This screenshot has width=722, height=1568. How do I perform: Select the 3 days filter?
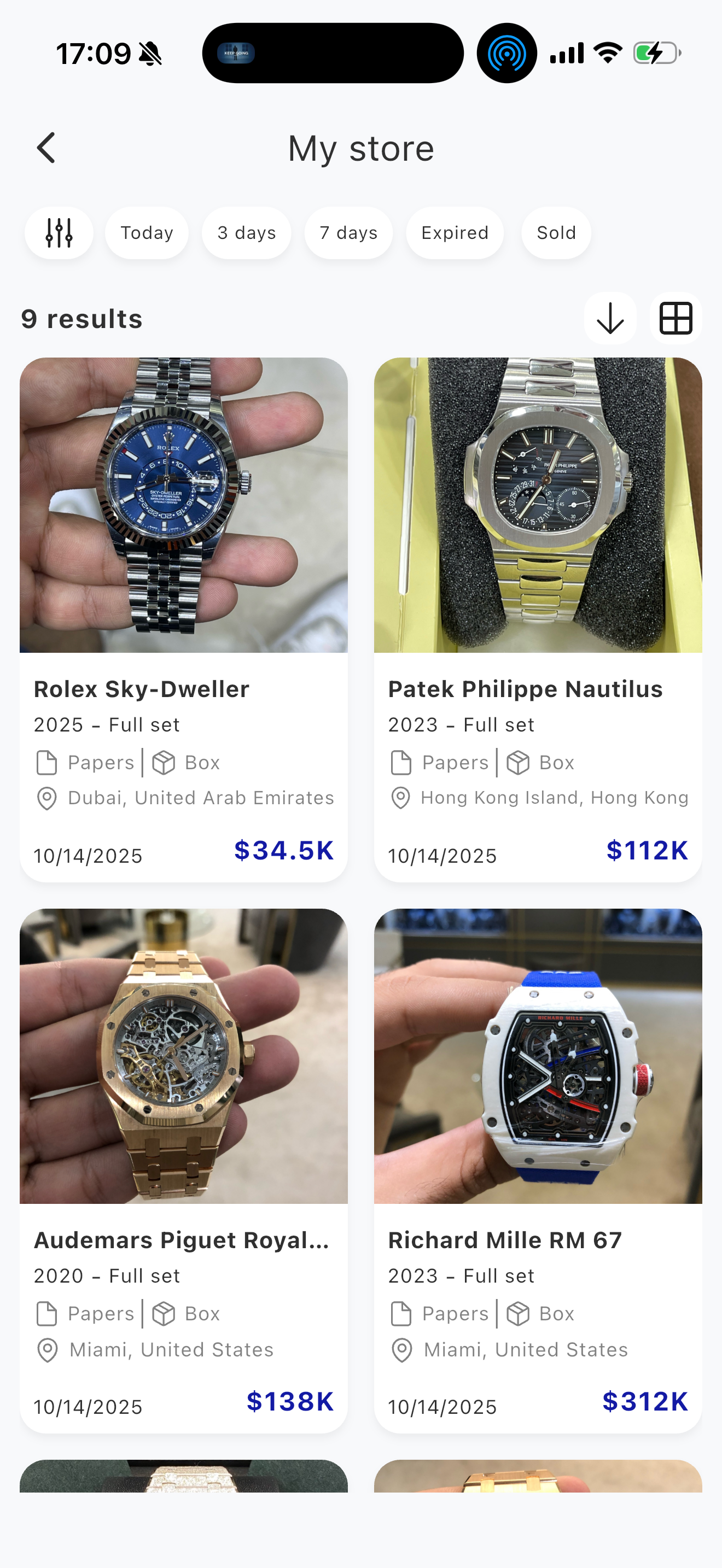[x=247, y=232]
